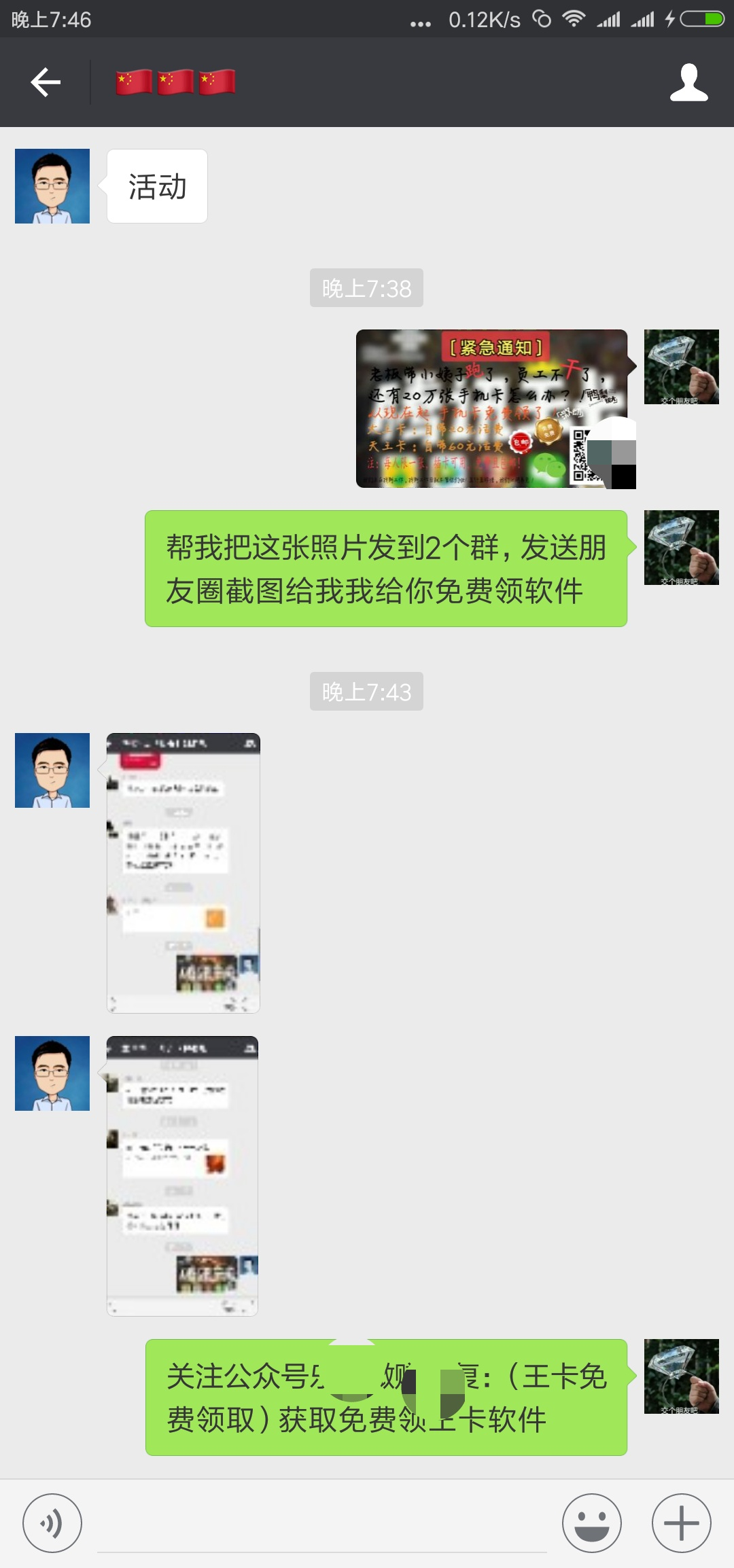Tap the 晚上7:43 timestamp label
Viewport: 734px width, 1568px height.
[x=367, y=692]
